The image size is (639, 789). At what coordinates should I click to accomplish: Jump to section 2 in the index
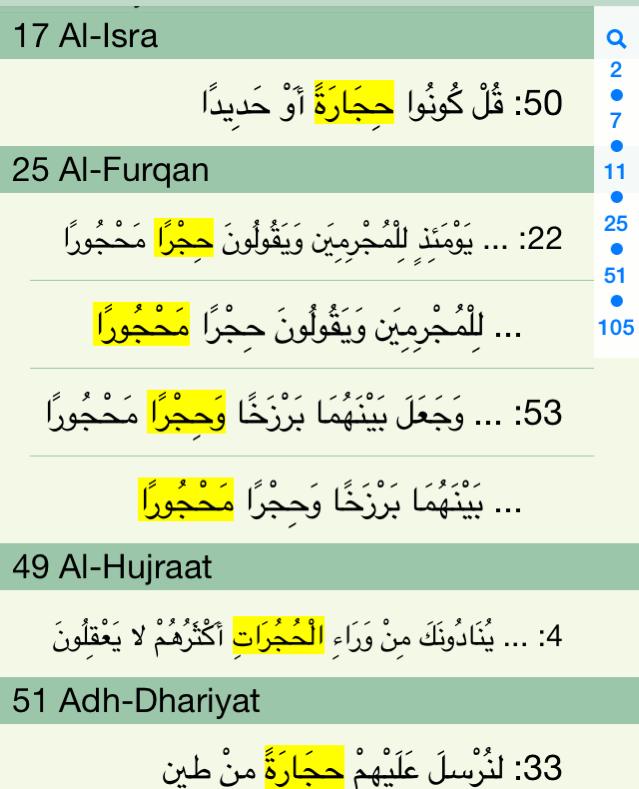pos(616,69)
